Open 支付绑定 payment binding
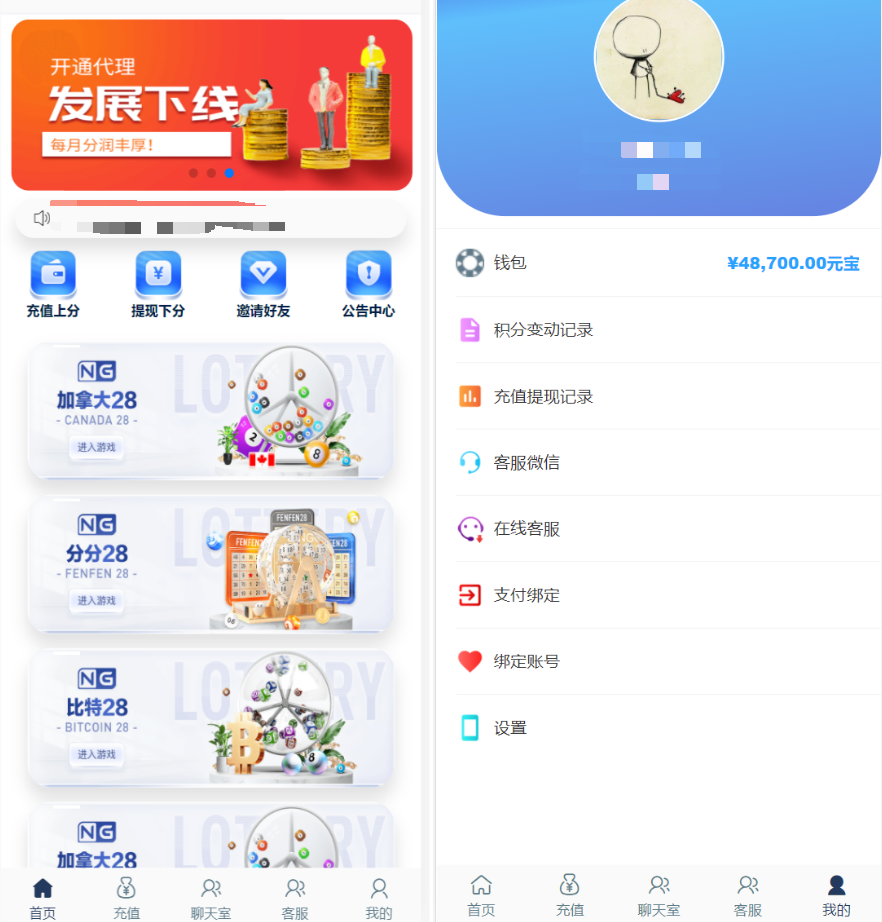This screenshot has height=922, width=882. point(527,595)
